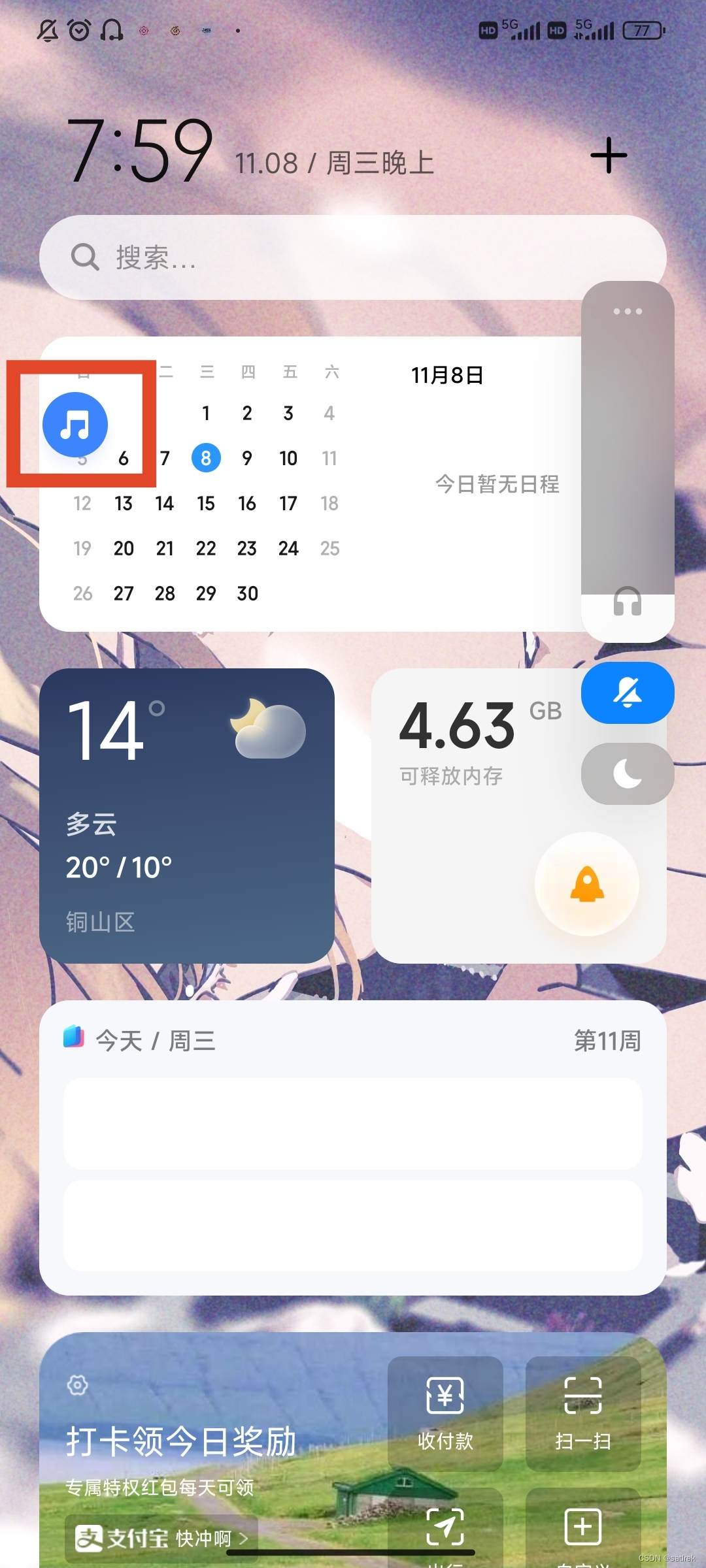The image size is (706, 1568).
Task: Tap the plus icon to add widgets
Action: (x=609, y=155)
